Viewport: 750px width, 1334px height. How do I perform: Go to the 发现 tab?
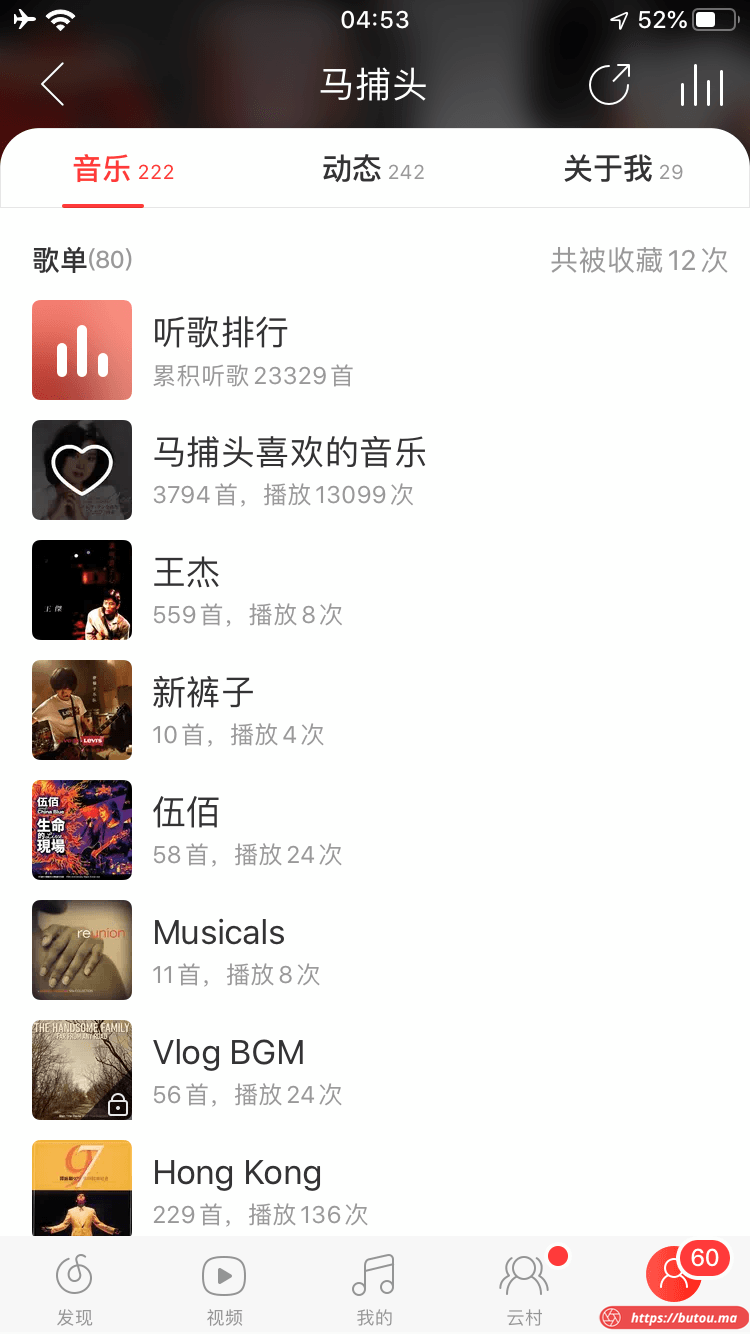click(x=75, y=1288)
